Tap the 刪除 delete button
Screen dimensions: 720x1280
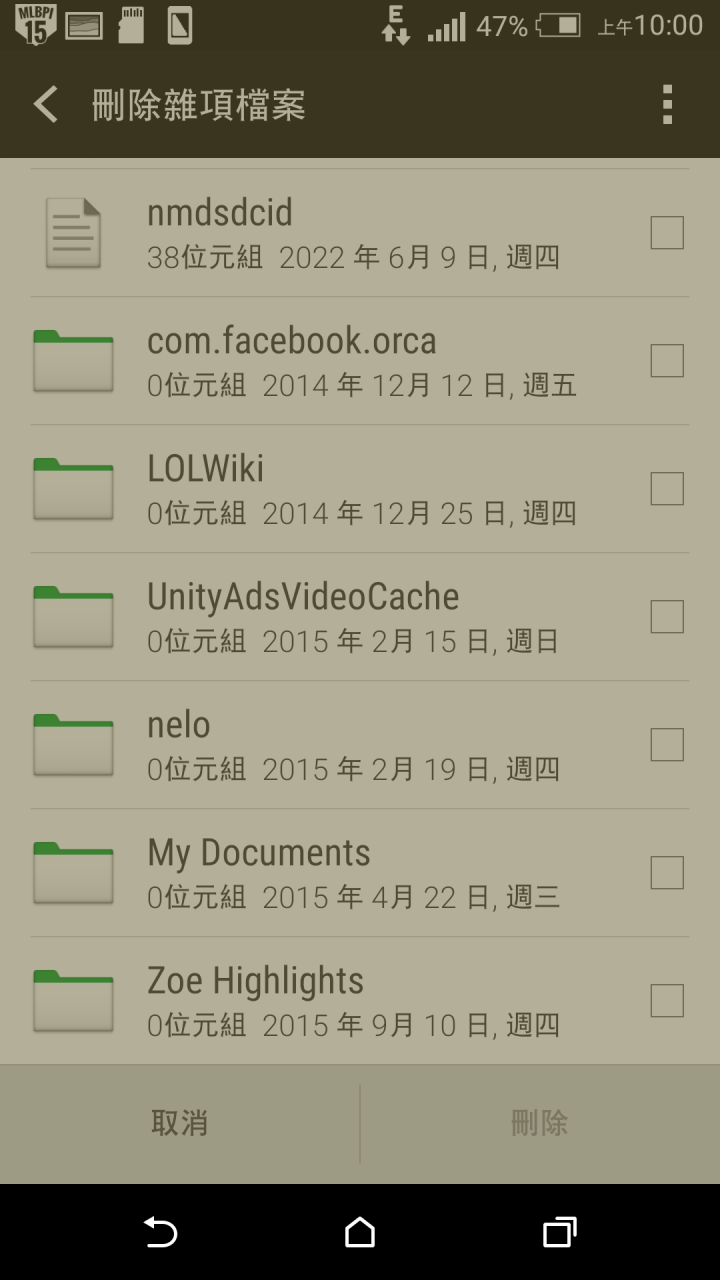pyautogui.click(x=540, y=1123)
